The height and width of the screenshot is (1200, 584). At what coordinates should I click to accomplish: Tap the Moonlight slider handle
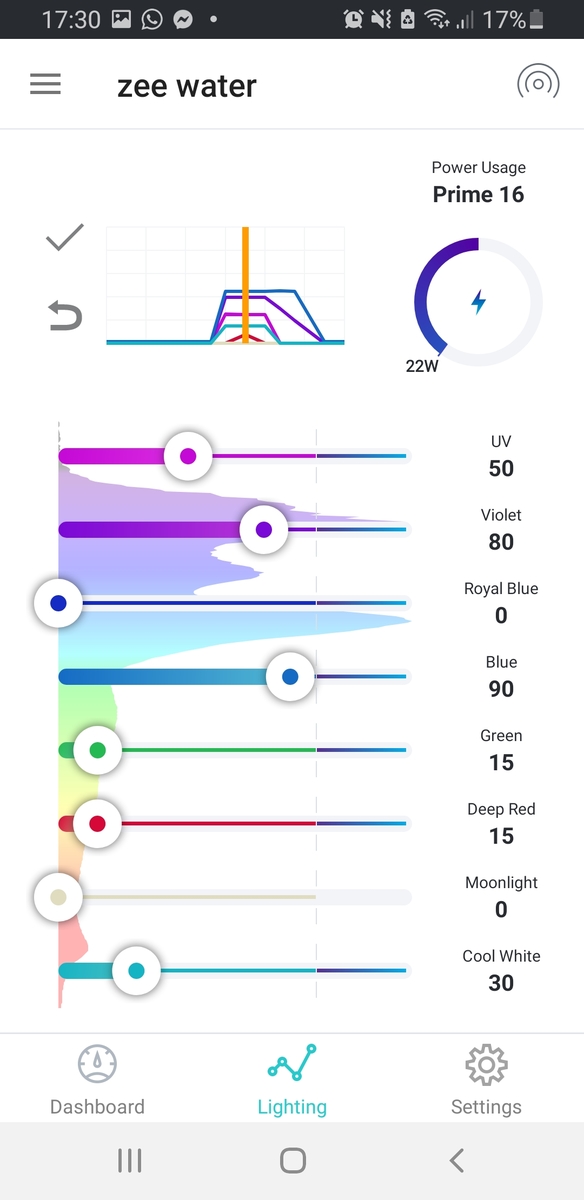[x=58, y=897]
